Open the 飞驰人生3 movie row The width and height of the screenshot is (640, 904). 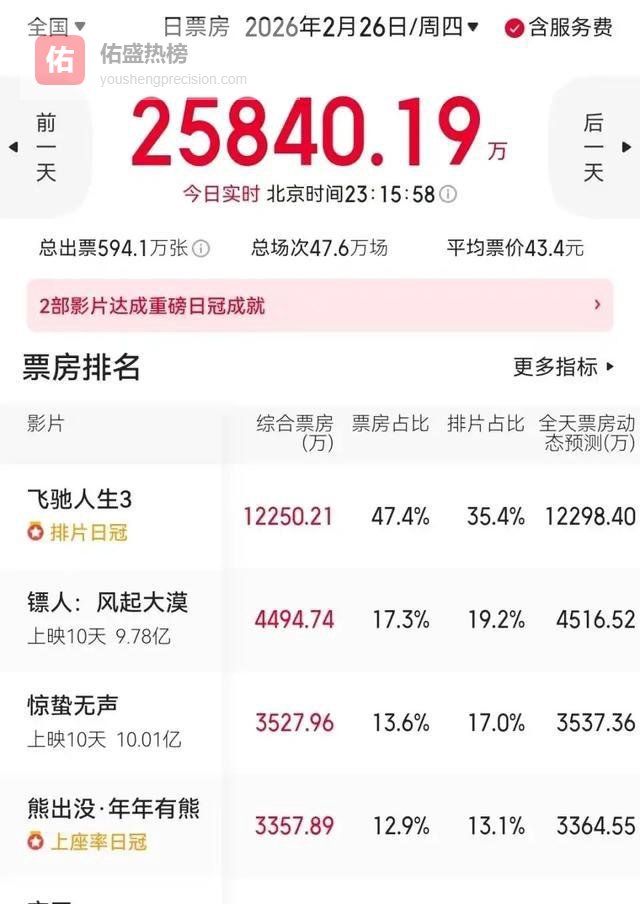click(x=80, y=499)
